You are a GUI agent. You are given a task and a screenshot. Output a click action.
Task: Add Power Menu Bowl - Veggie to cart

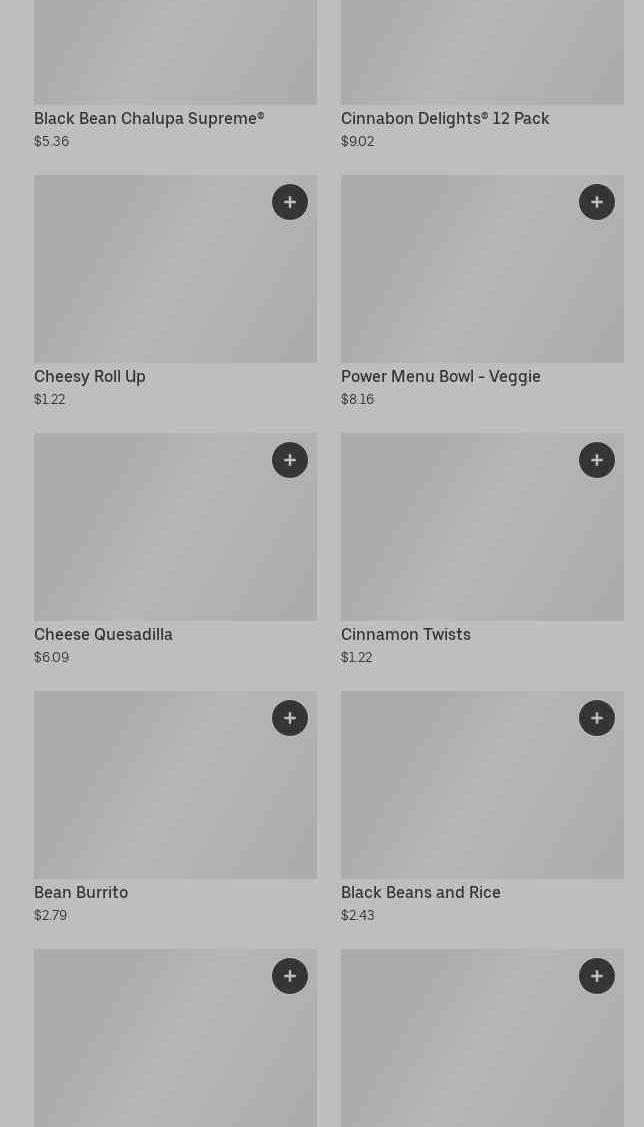coord(597,202)
